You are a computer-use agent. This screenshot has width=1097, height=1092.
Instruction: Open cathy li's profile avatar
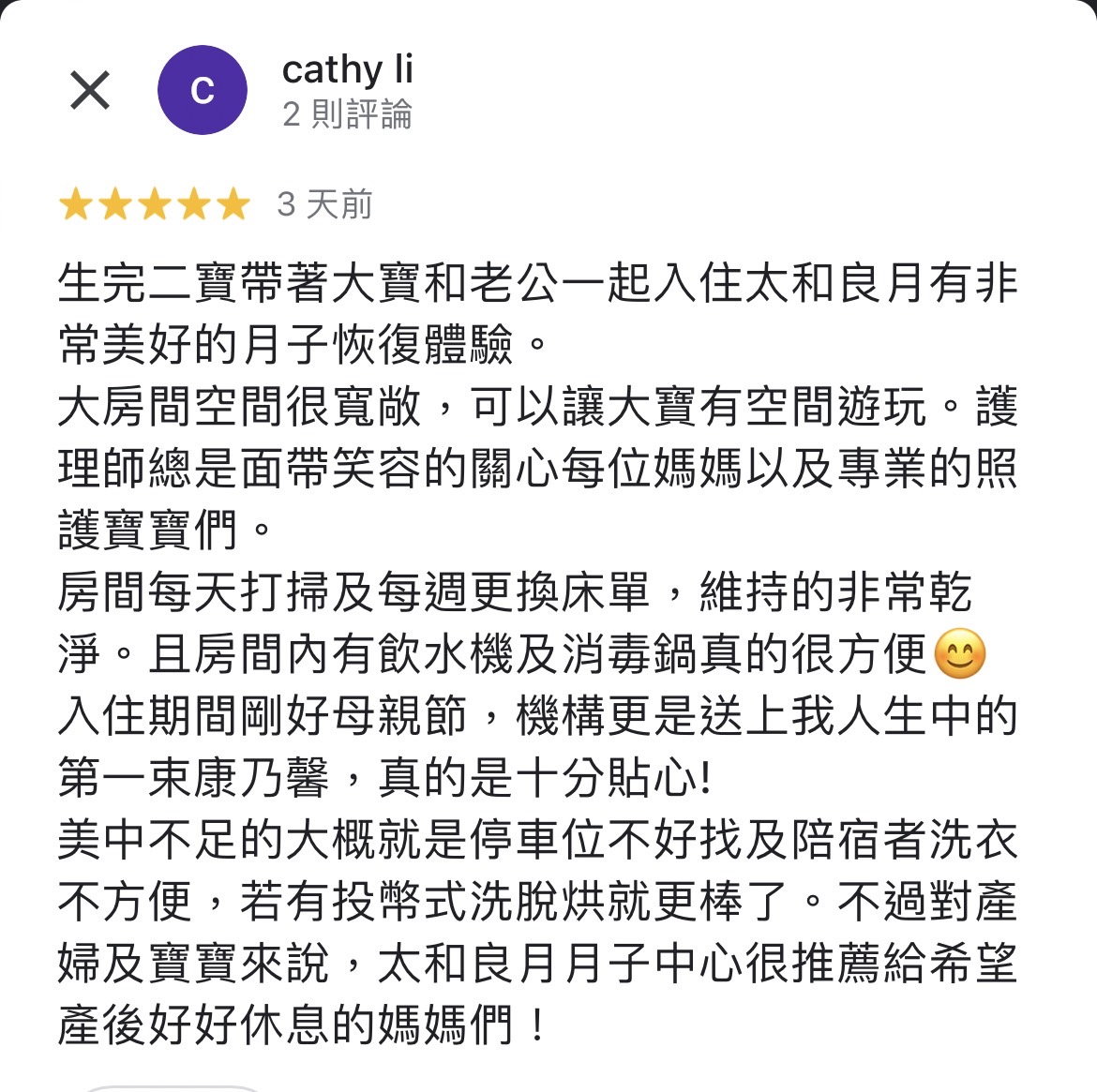coord(203,91)
